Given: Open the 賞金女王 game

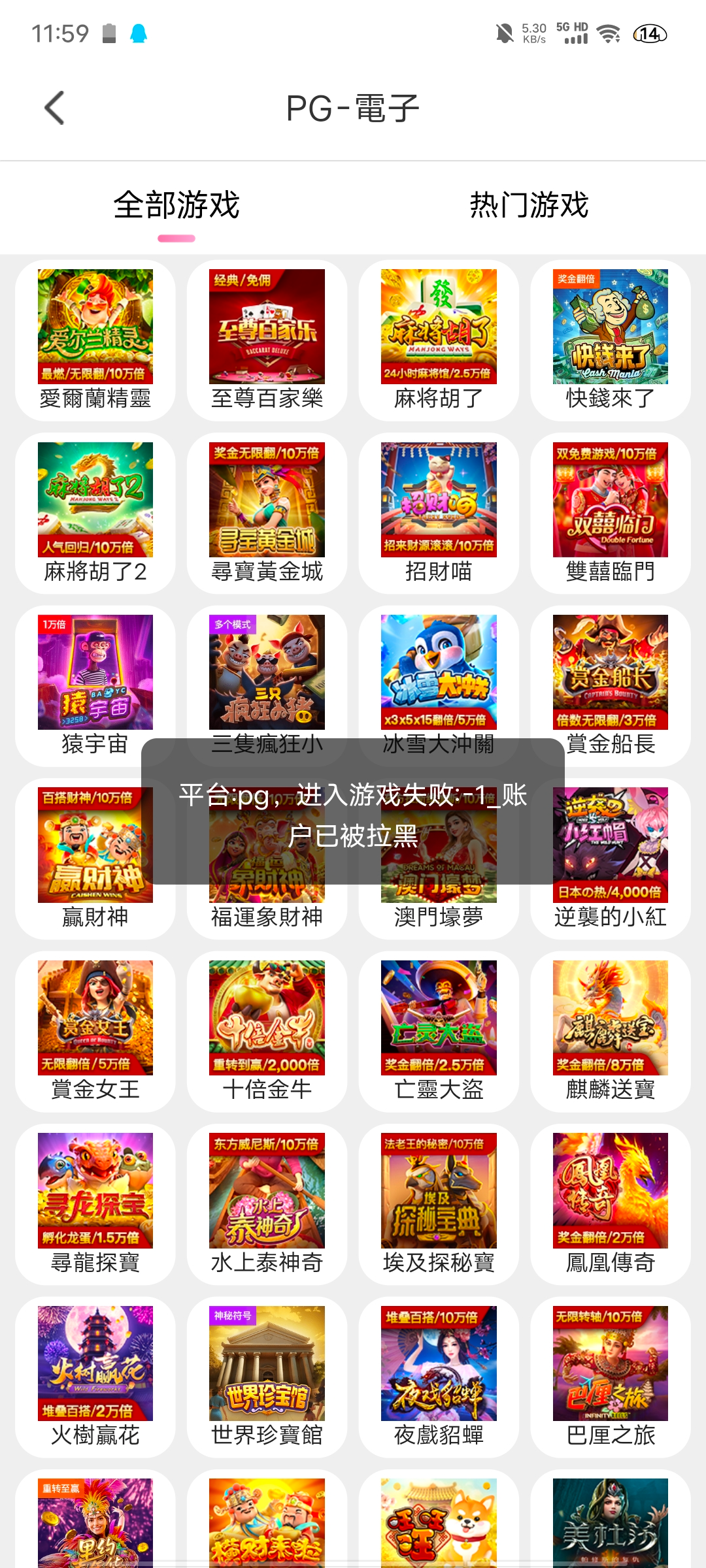Looking at the screenshot, I should pyautogui.click(x=95, y=1018).
